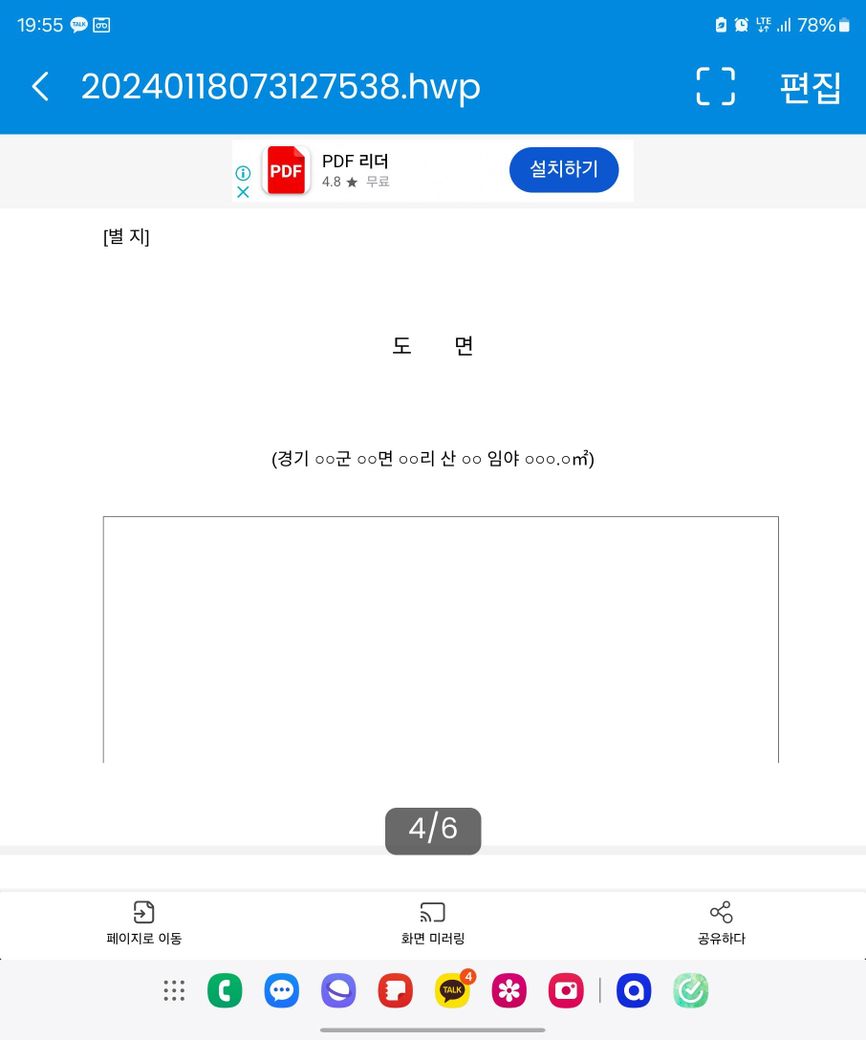Open the blue Messages app
This screenshot has height=1040, width=866.
(282, 990)
